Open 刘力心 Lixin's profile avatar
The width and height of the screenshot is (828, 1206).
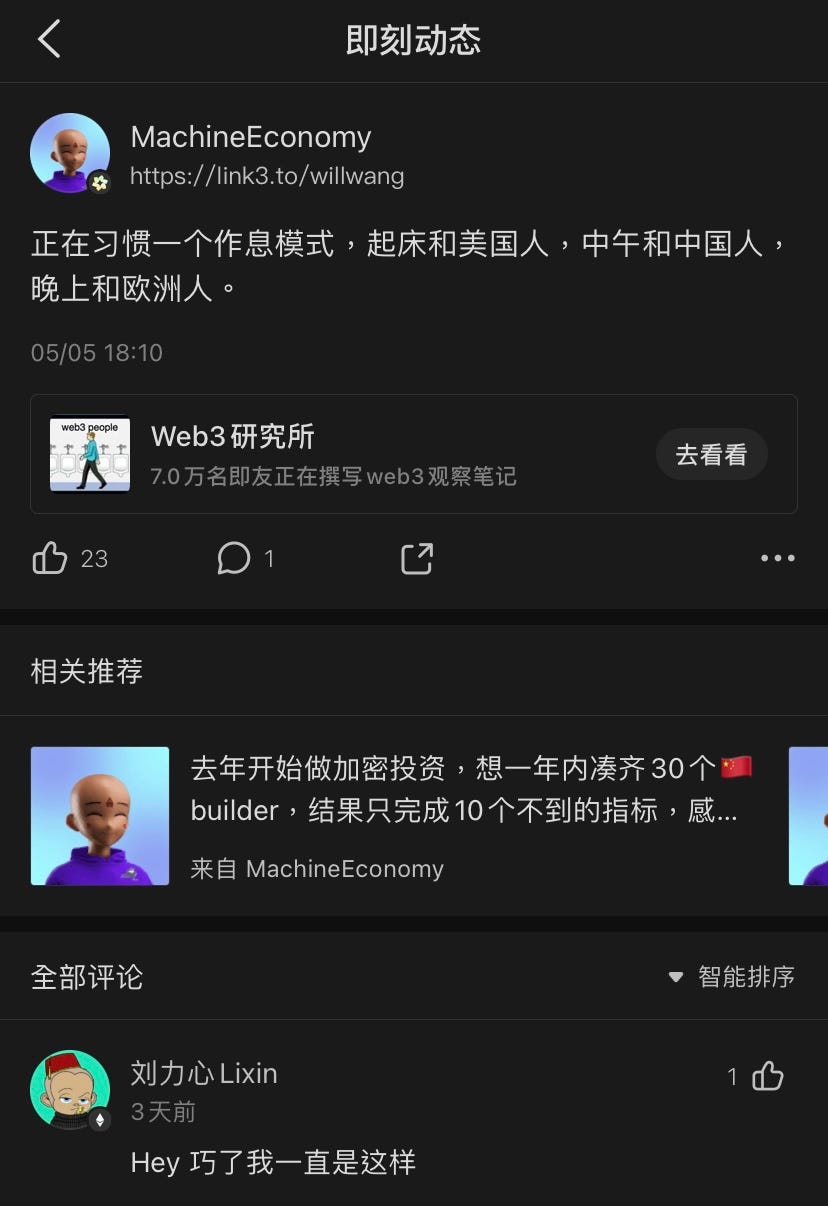click(70, 1090)
